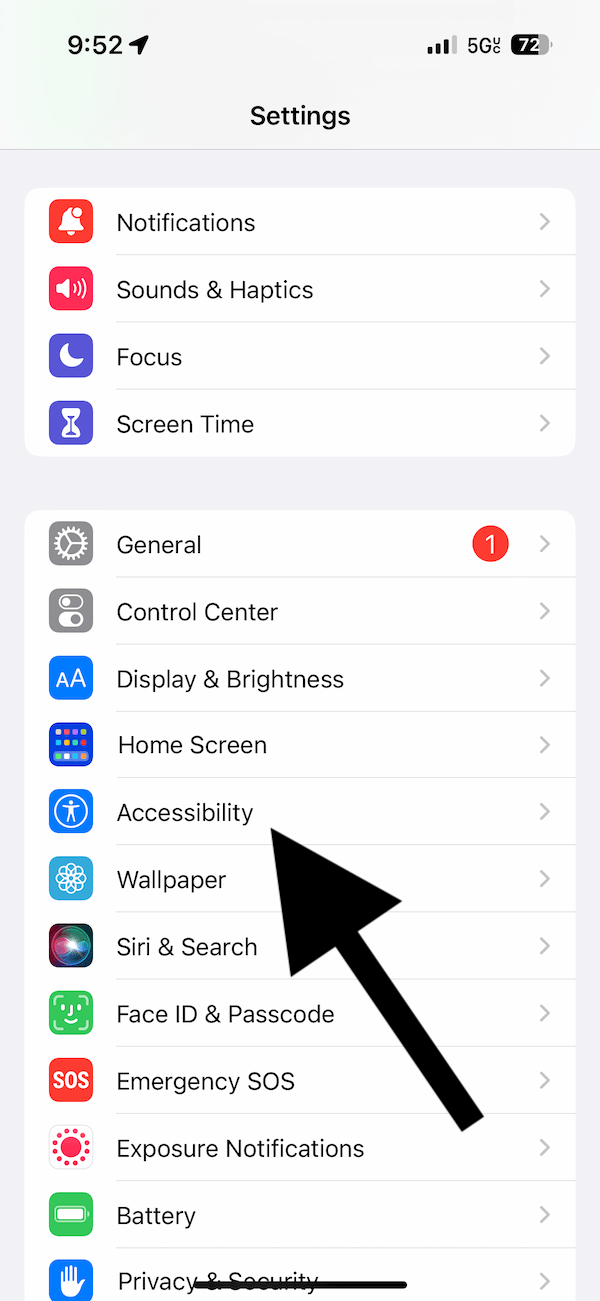The image size is (600, 1301).
Task: Go to Home Screen settings
Action: tap(300, 745)
